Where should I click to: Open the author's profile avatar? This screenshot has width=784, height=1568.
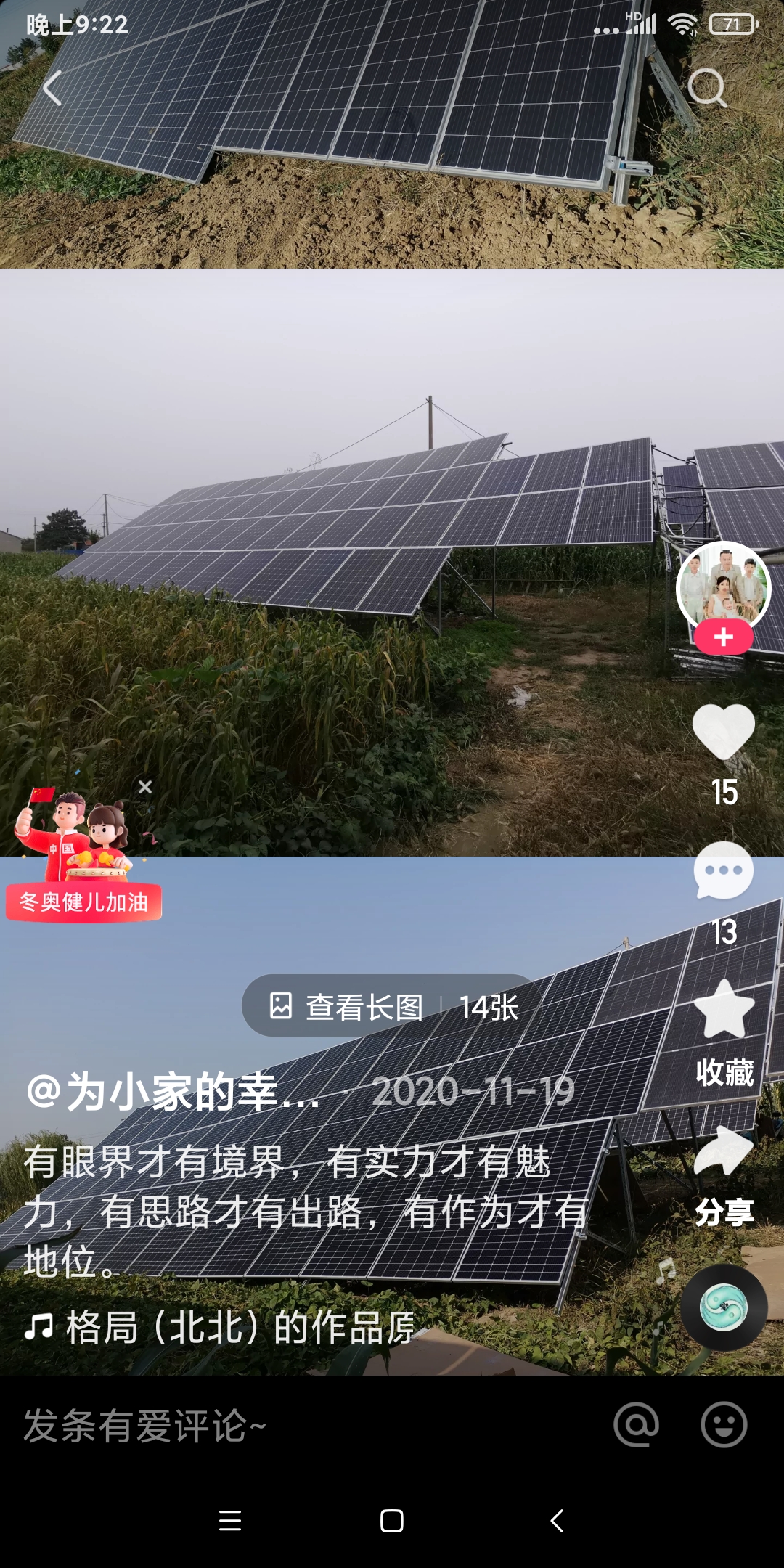723,587
